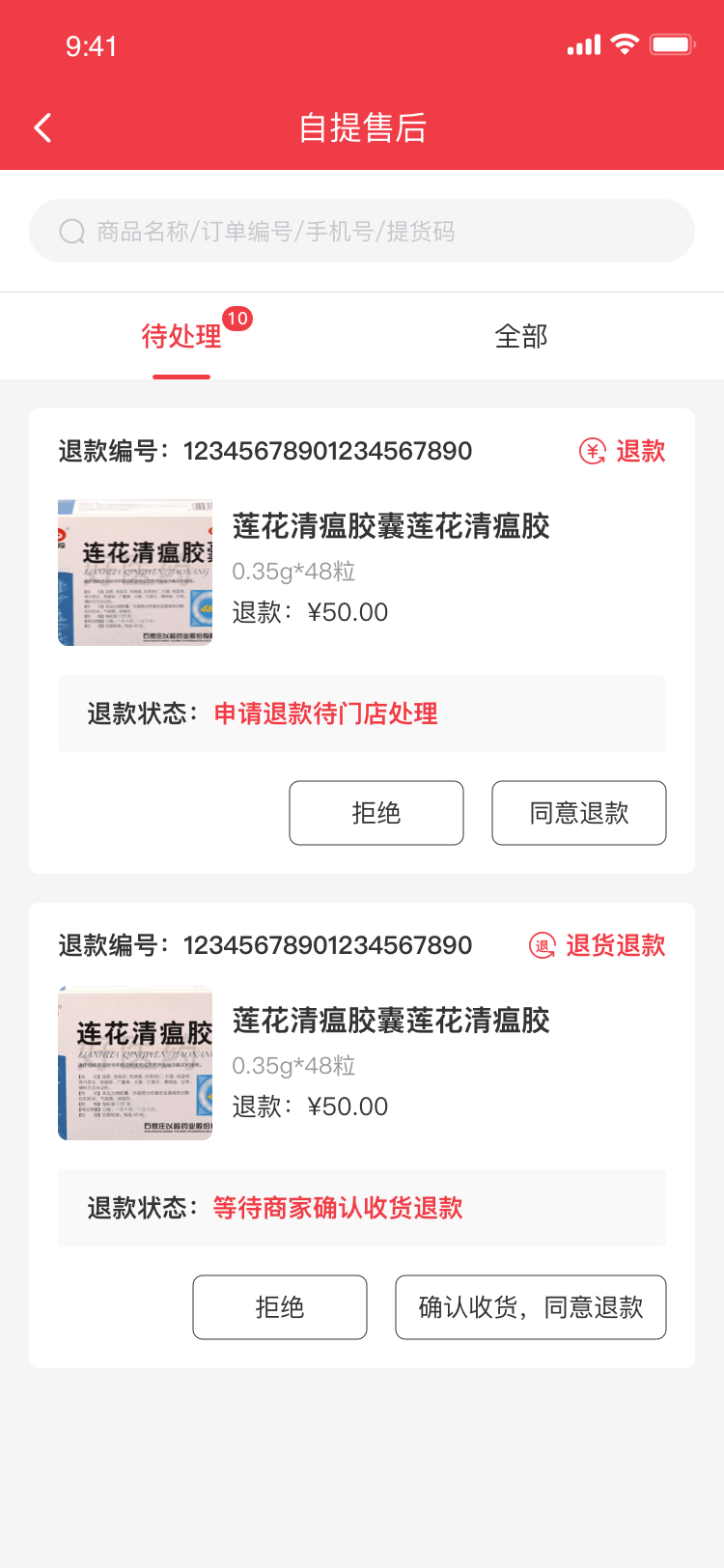Open the 退款 refund order card
This screenshot has height=1568, width=724.
[x=390, y=570]
